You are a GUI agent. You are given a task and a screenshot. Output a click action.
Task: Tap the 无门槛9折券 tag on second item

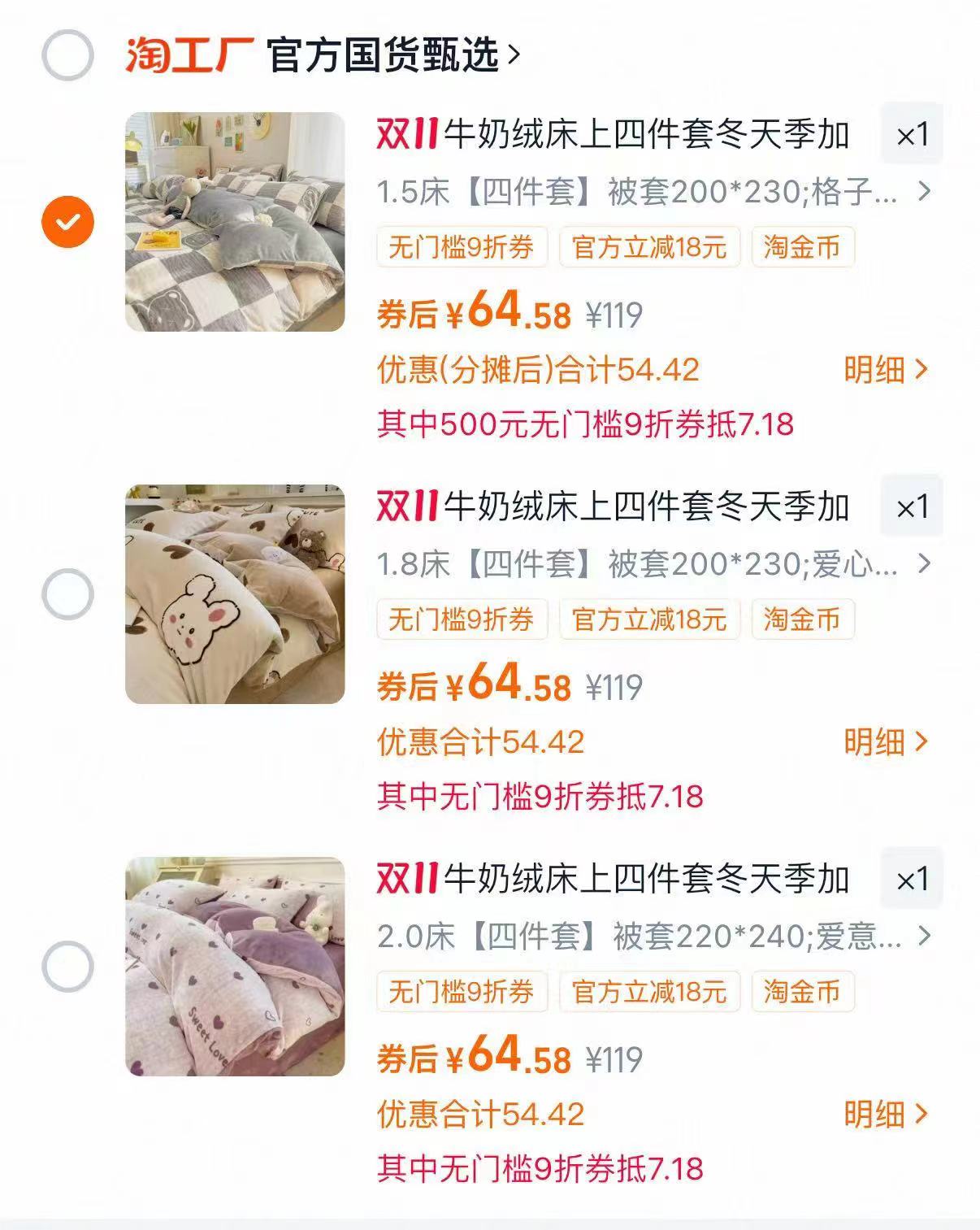463,619
